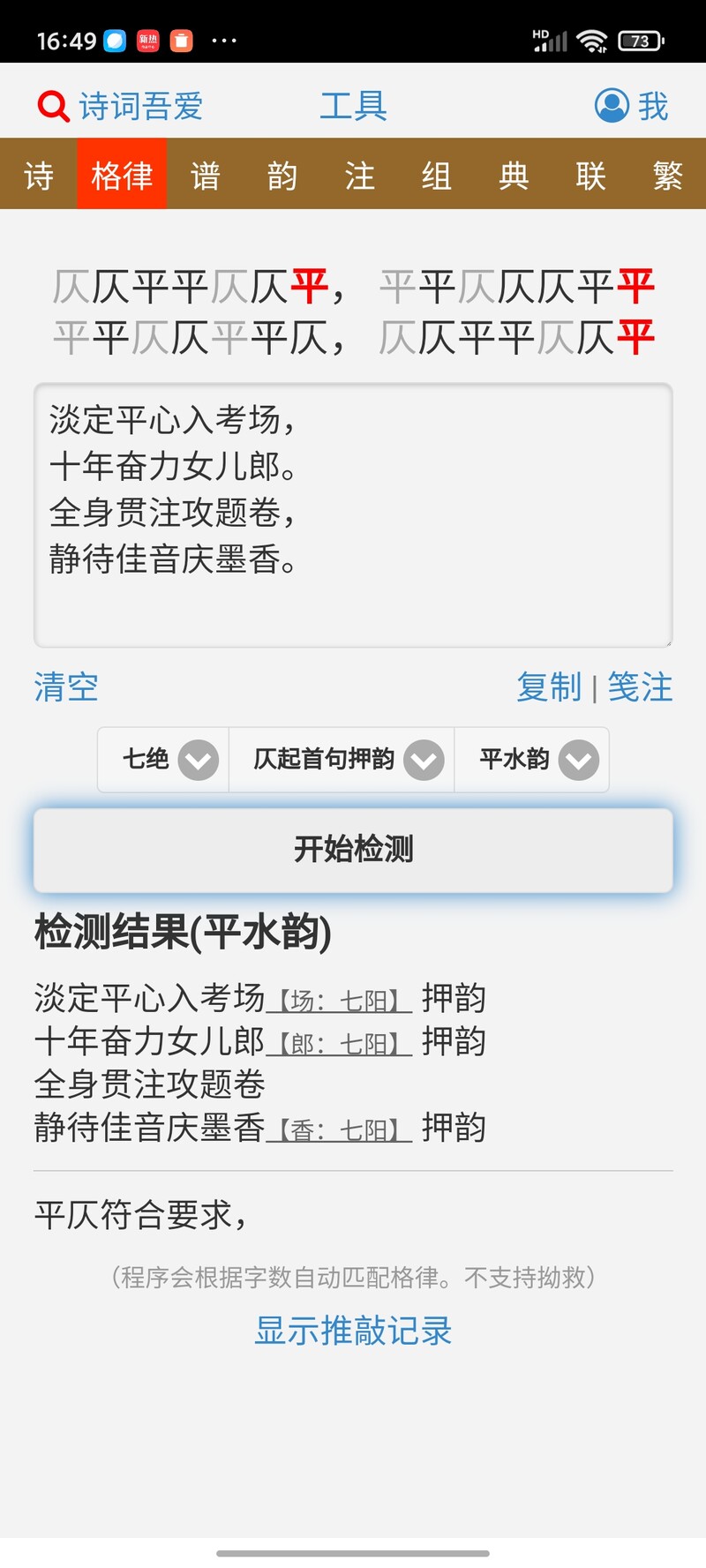Expand the 七绝 poem type dropdown
Image resolution: width=706 pixels, height=1568 pixels.
163,760
